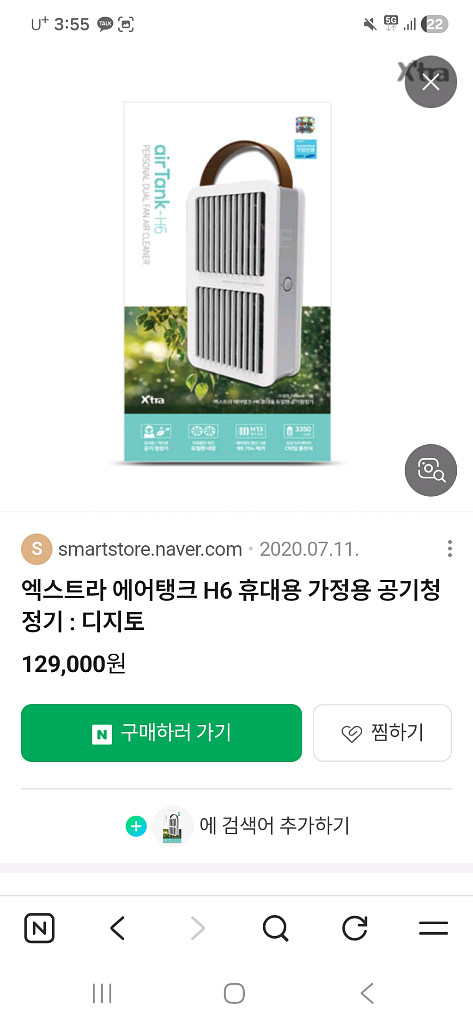Go to the Android home screen
Viewport: 473px width, 1024px height.
pos(234,993)
